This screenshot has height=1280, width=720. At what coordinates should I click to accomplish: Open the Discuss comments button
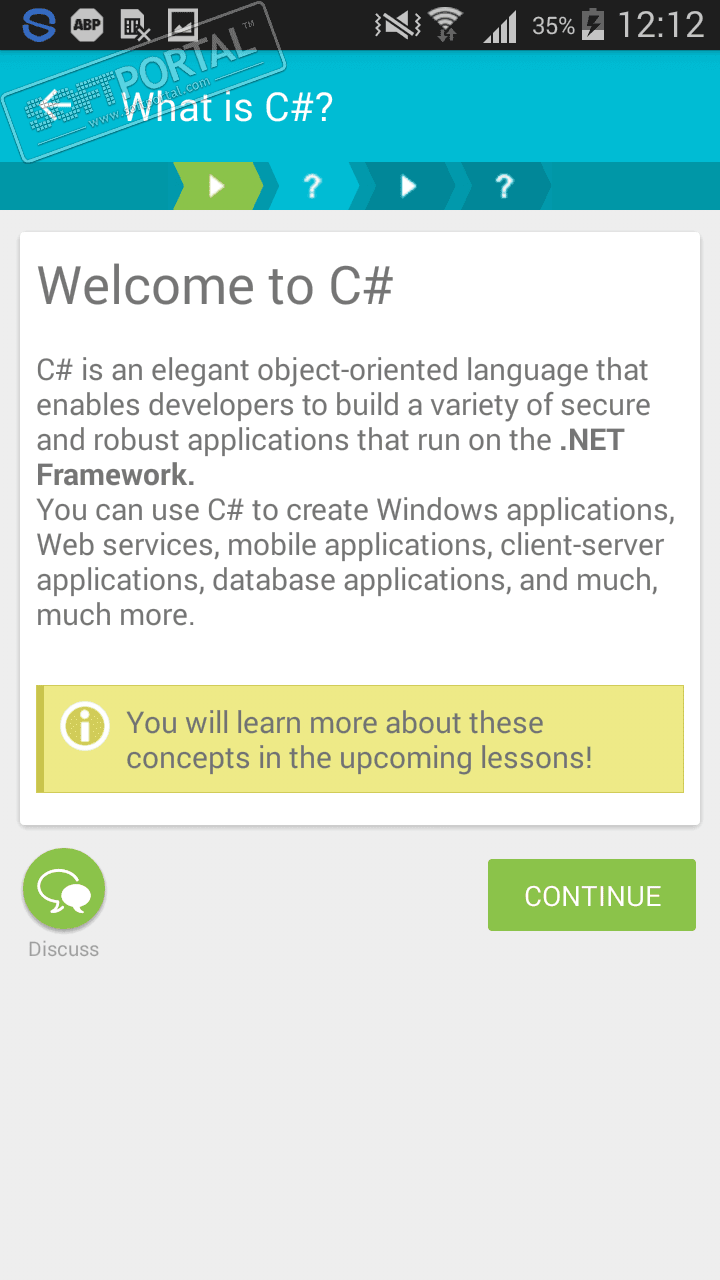pyautogui.click(x=64, y=889)
